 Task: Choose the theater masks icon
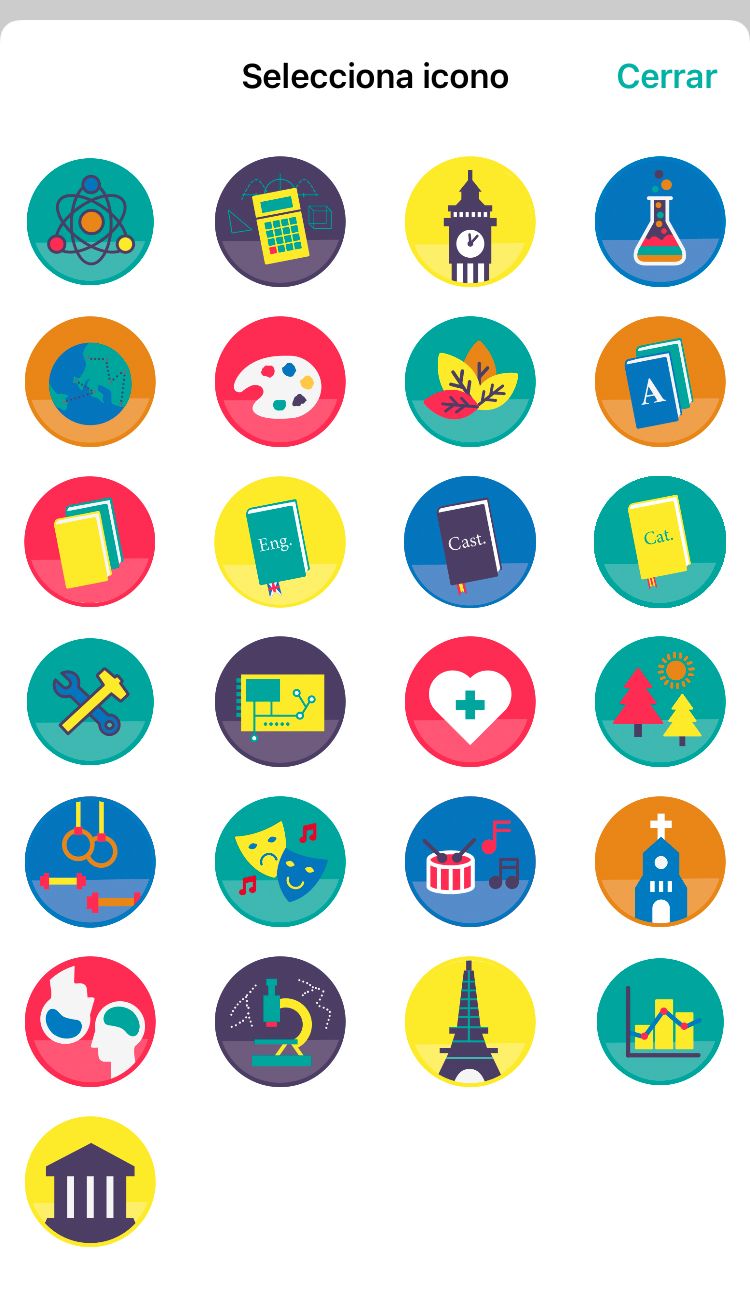coord(280,862)
